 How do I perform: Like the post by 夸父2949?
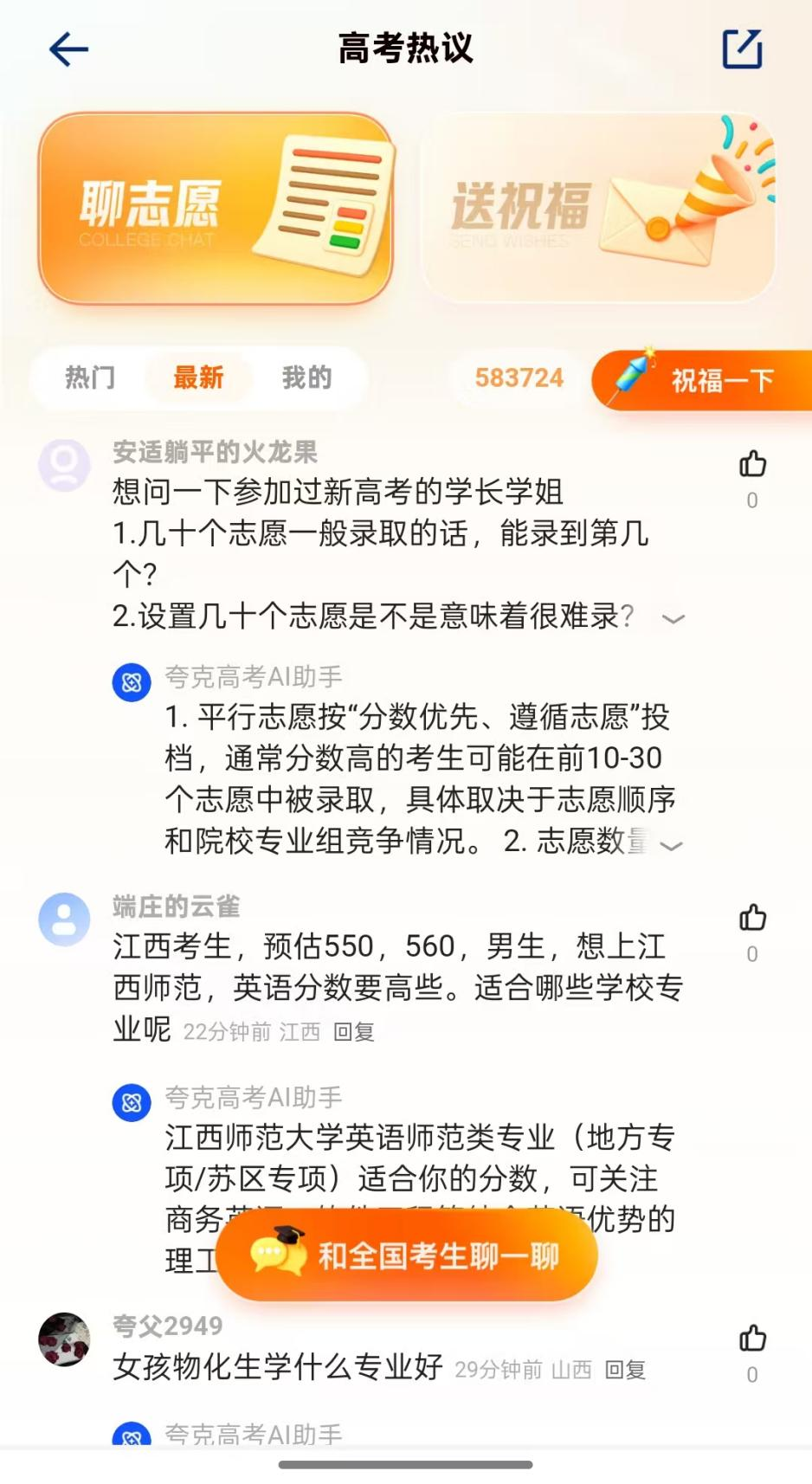[x=752, y=1339]
